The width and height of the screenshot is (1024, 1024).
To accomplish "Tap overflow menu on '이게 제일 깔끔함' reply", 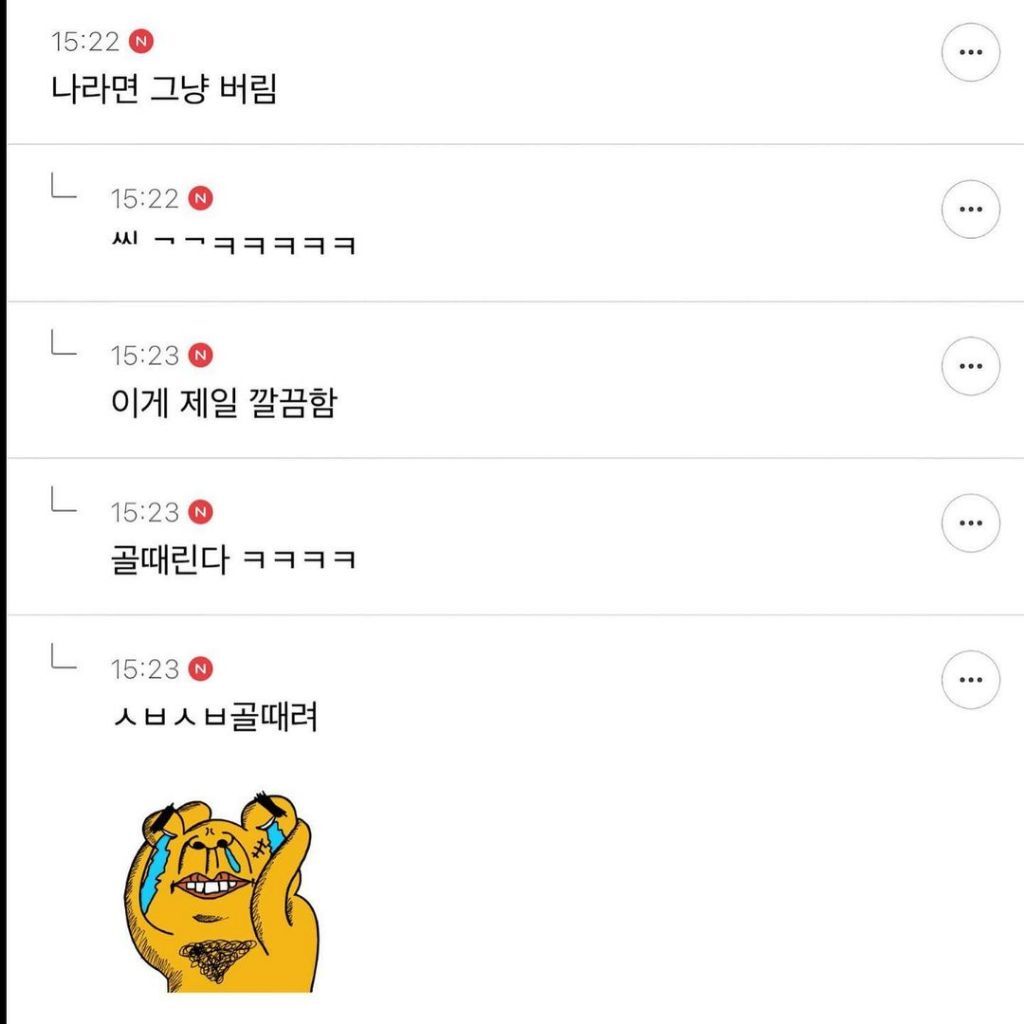I will point(971,366).
